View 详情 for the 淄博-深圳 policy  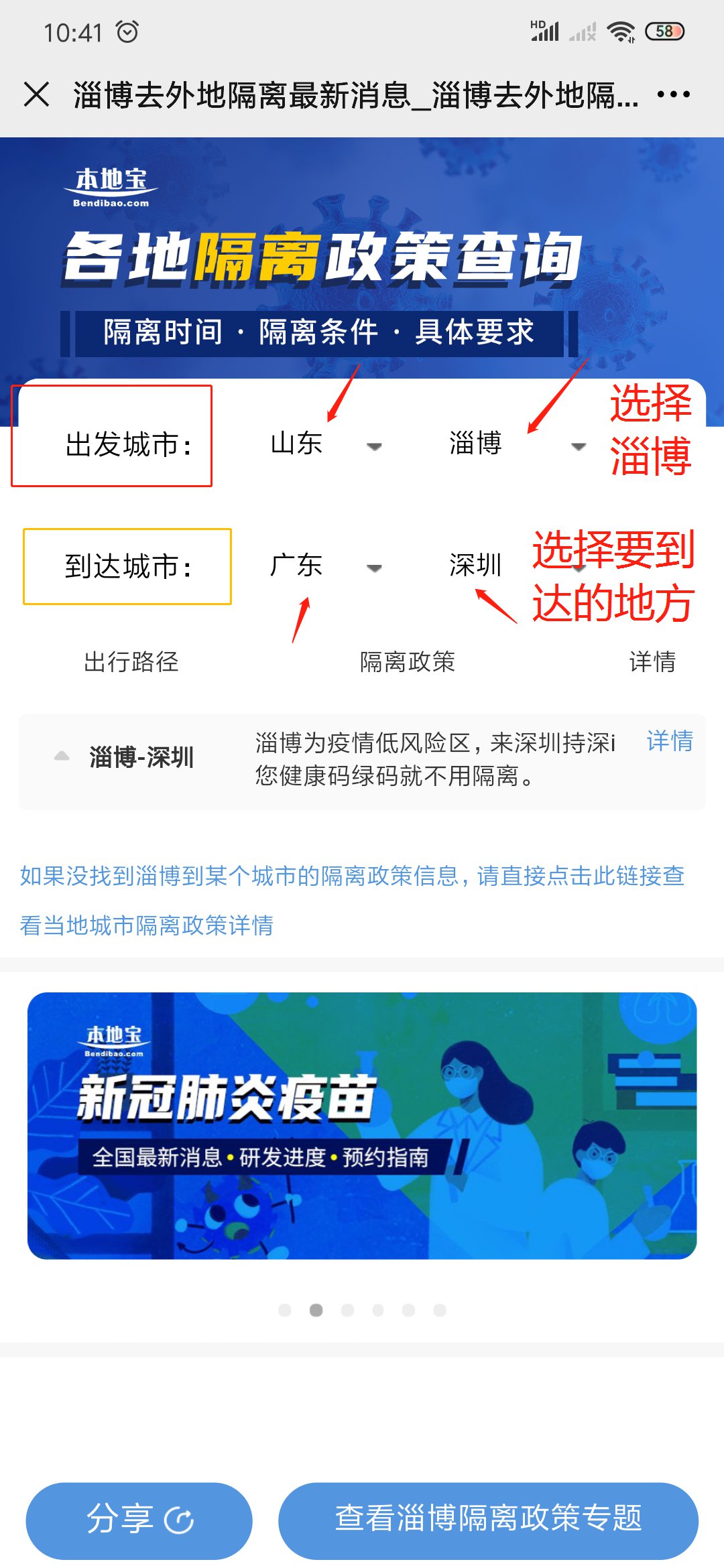pyautogui.click(x=669, y=741)
